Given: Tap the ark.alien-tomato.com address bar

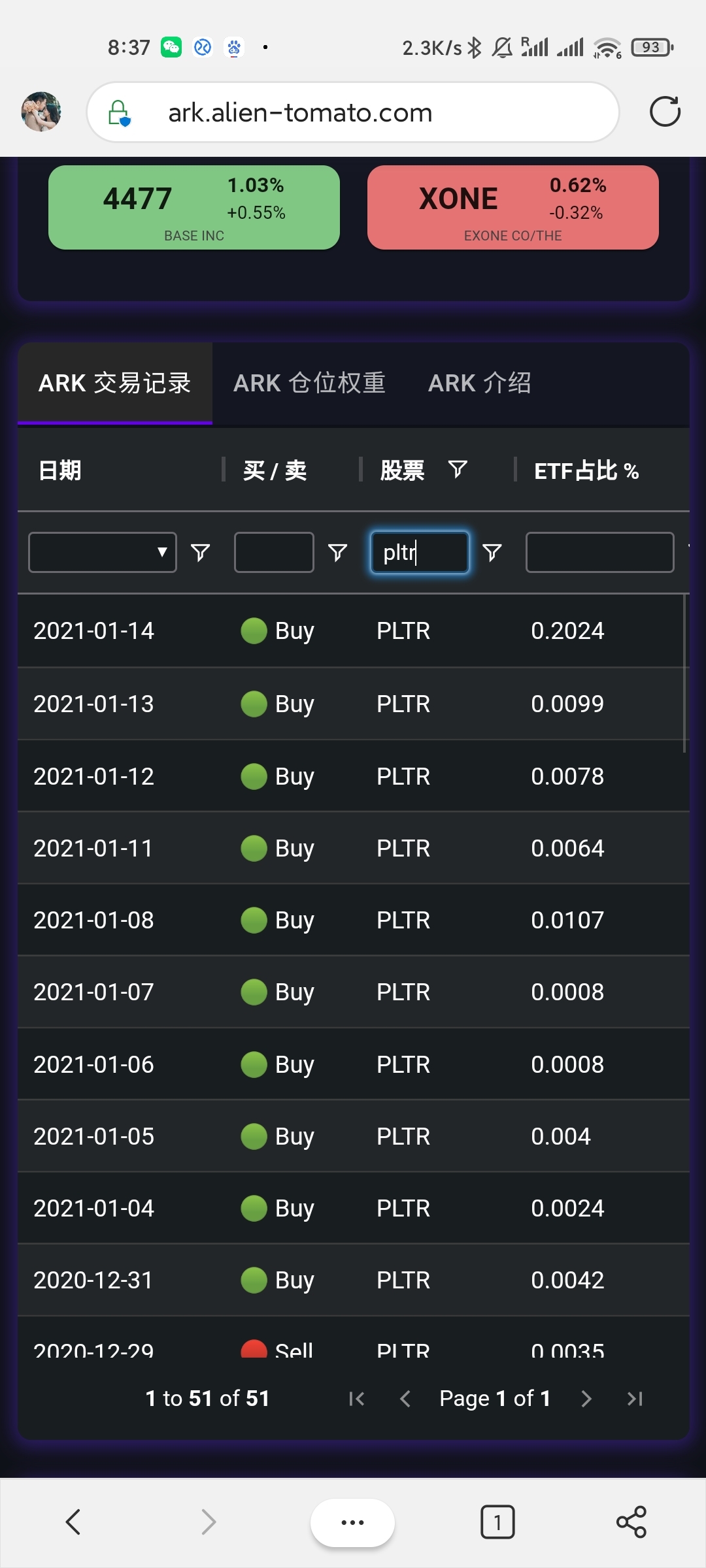Looking at the screenshot, I should (x=353, y=112).
